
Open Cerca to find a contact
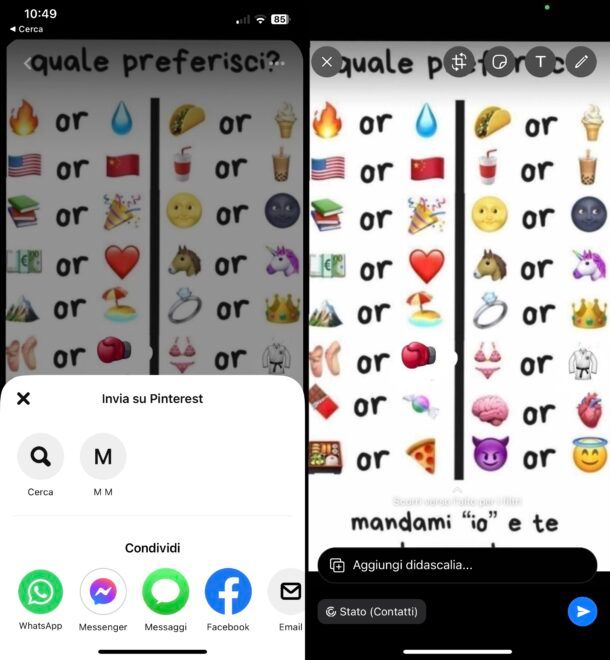pos(40,457)
